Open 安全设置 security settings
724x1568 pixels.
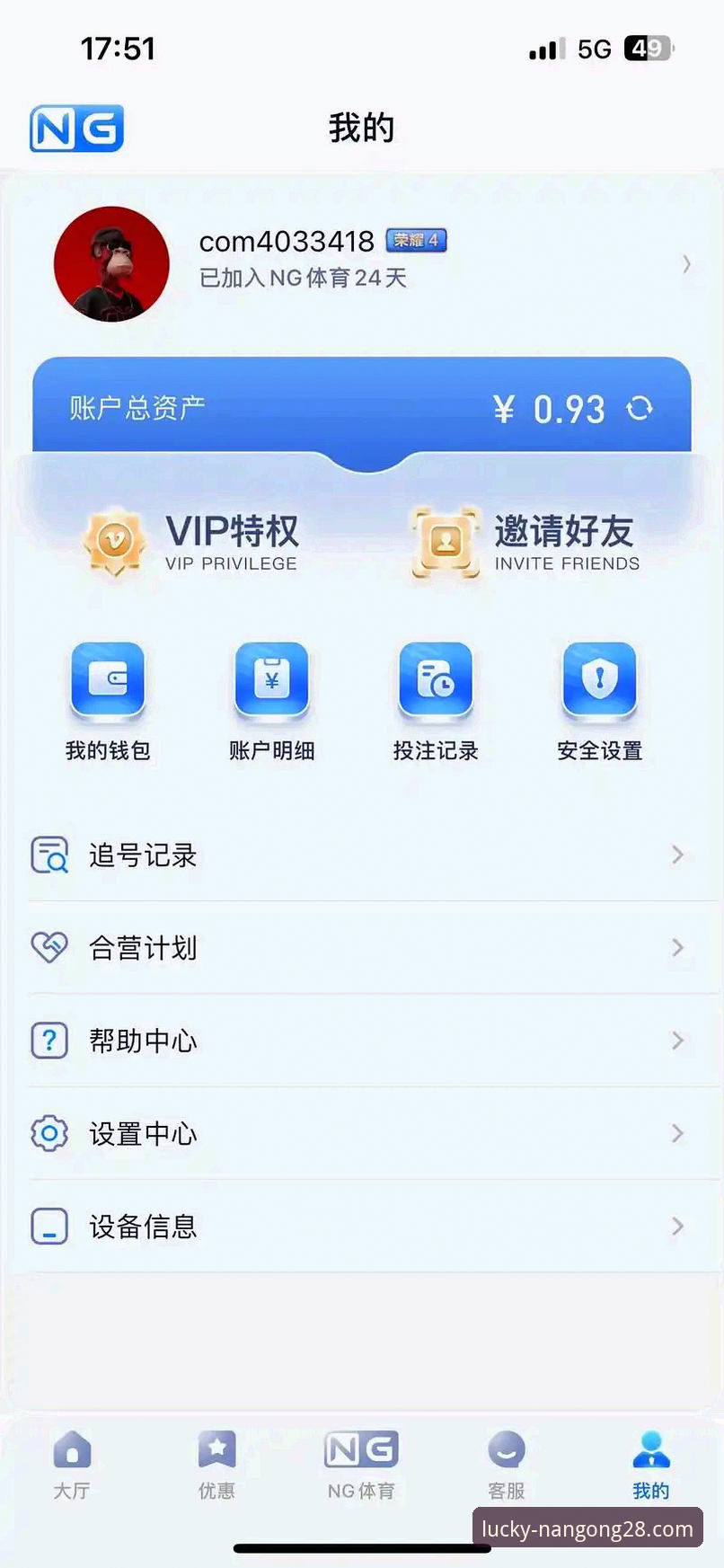click(599, 701)
